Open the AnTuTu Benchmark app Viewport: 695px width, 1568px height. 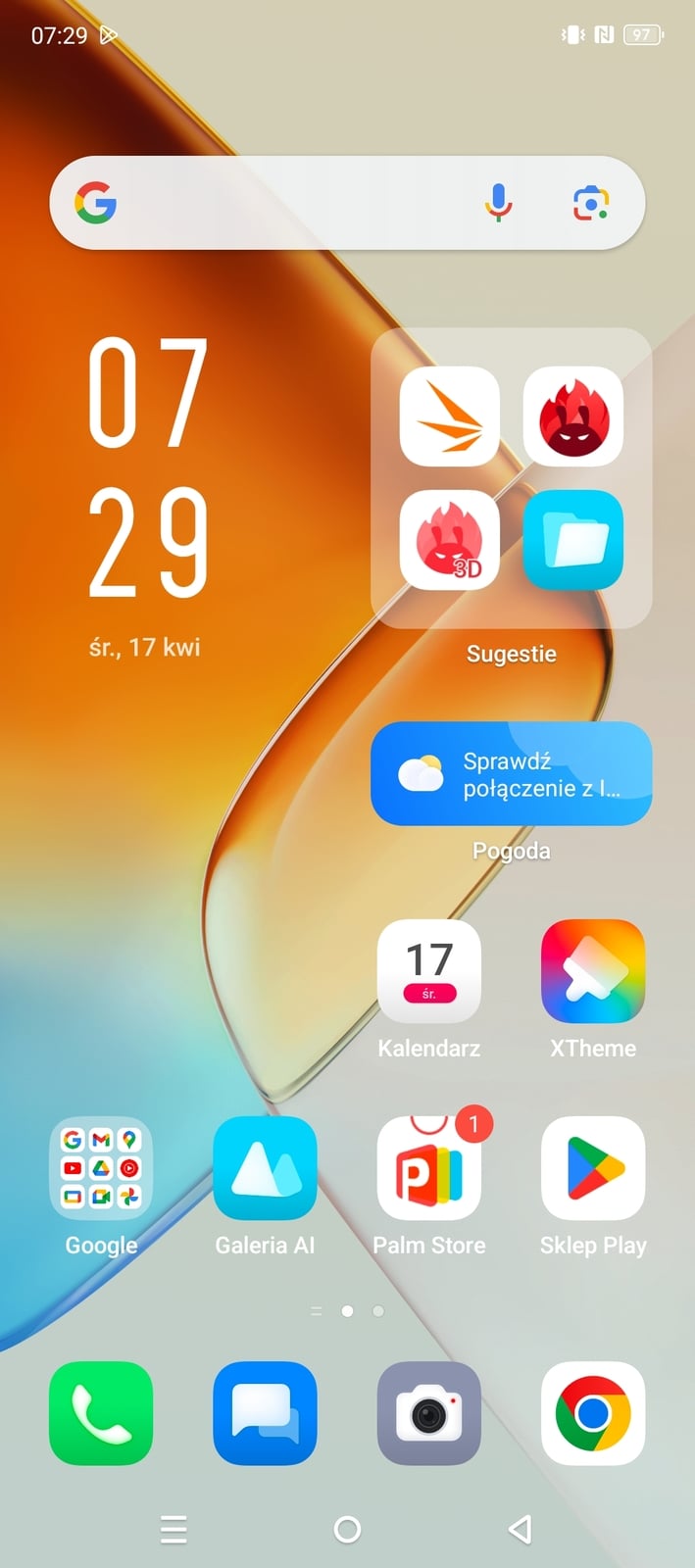pyautogui.click(x=573, y=416)
